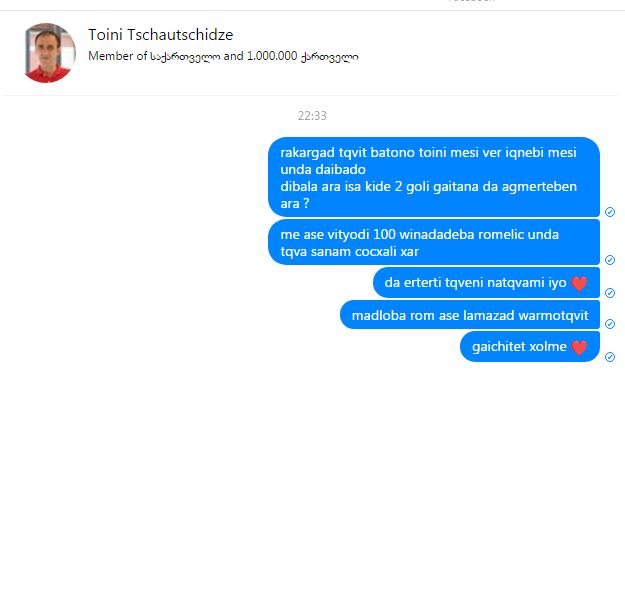Open Toini Tschautschidze's profile picture
The height and width of the screenshot is (606, 625).
point(47,53)
